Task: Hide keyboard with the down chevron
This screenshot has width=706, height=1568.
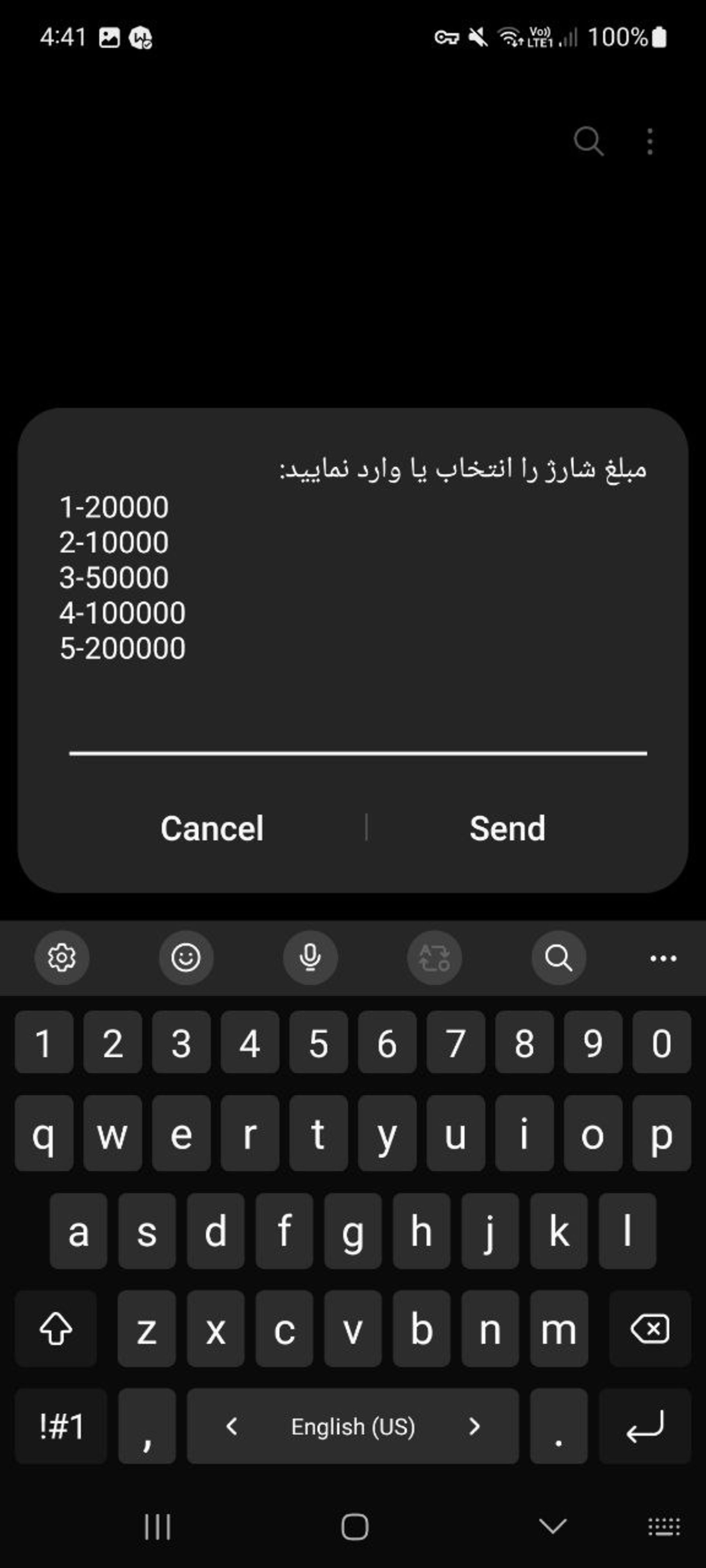Action: point(553,1526)
